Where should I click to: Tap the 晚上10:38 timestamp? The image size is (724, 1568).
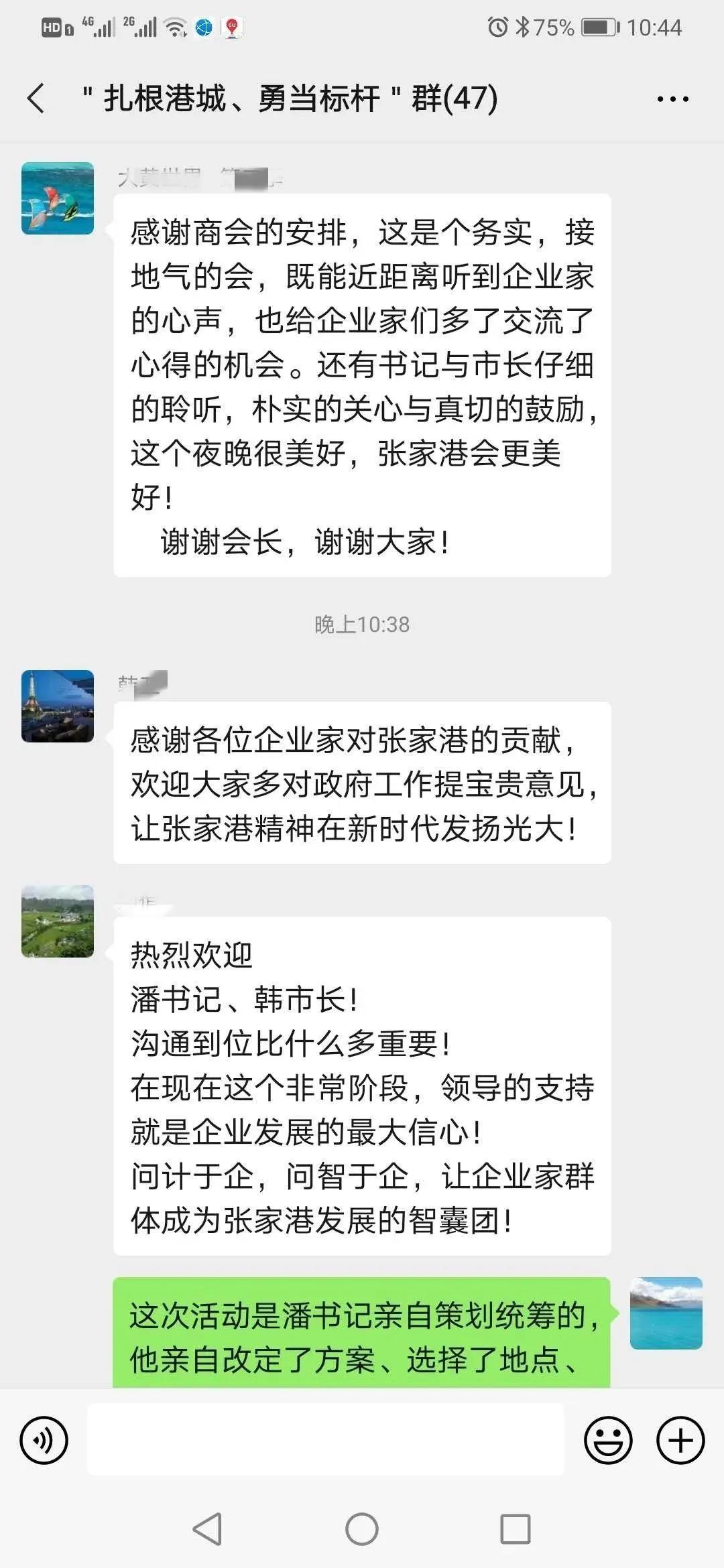pos(362,625)
